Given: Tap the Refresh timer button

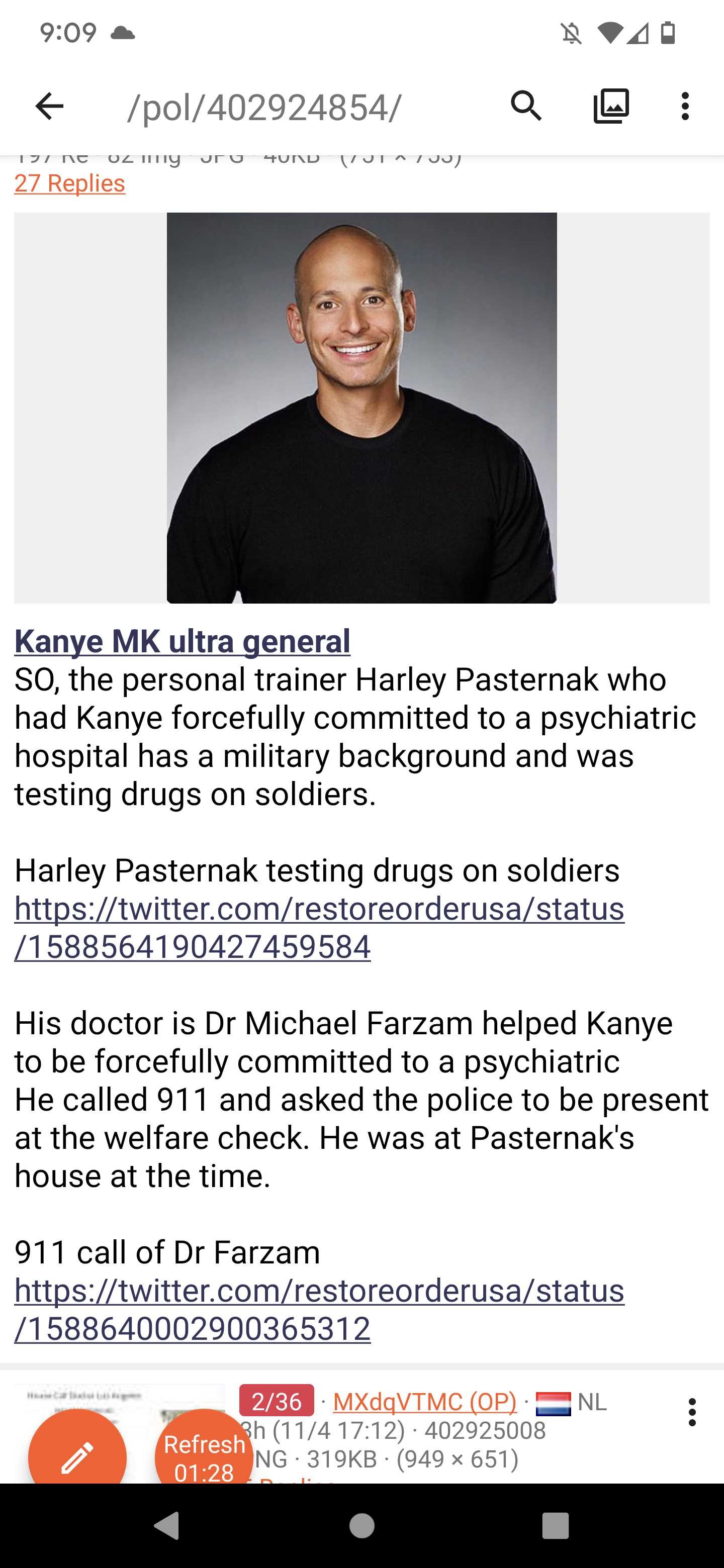Looking at the screenshot, I should point(204,1456).
